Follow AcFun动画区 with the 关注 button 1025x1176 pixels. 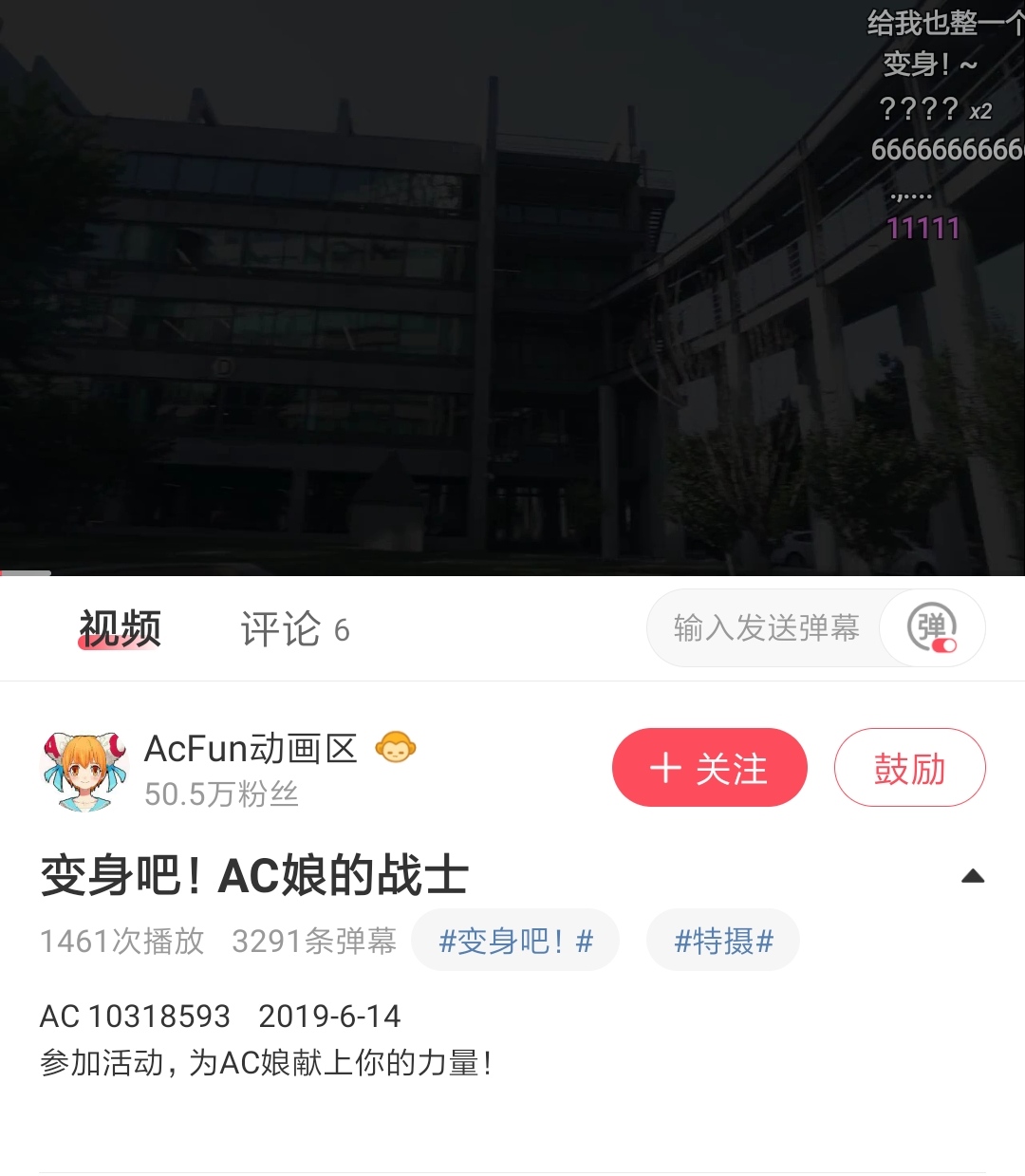709,768
